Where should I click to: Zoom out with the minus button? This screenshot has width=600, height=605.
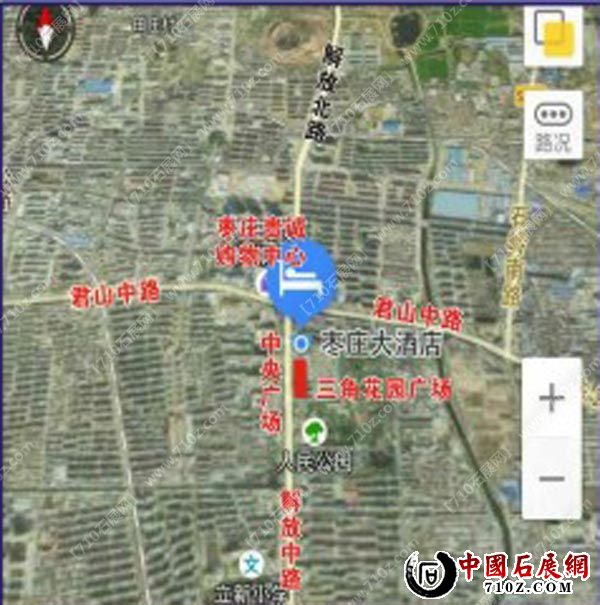(x=551, y=478)
